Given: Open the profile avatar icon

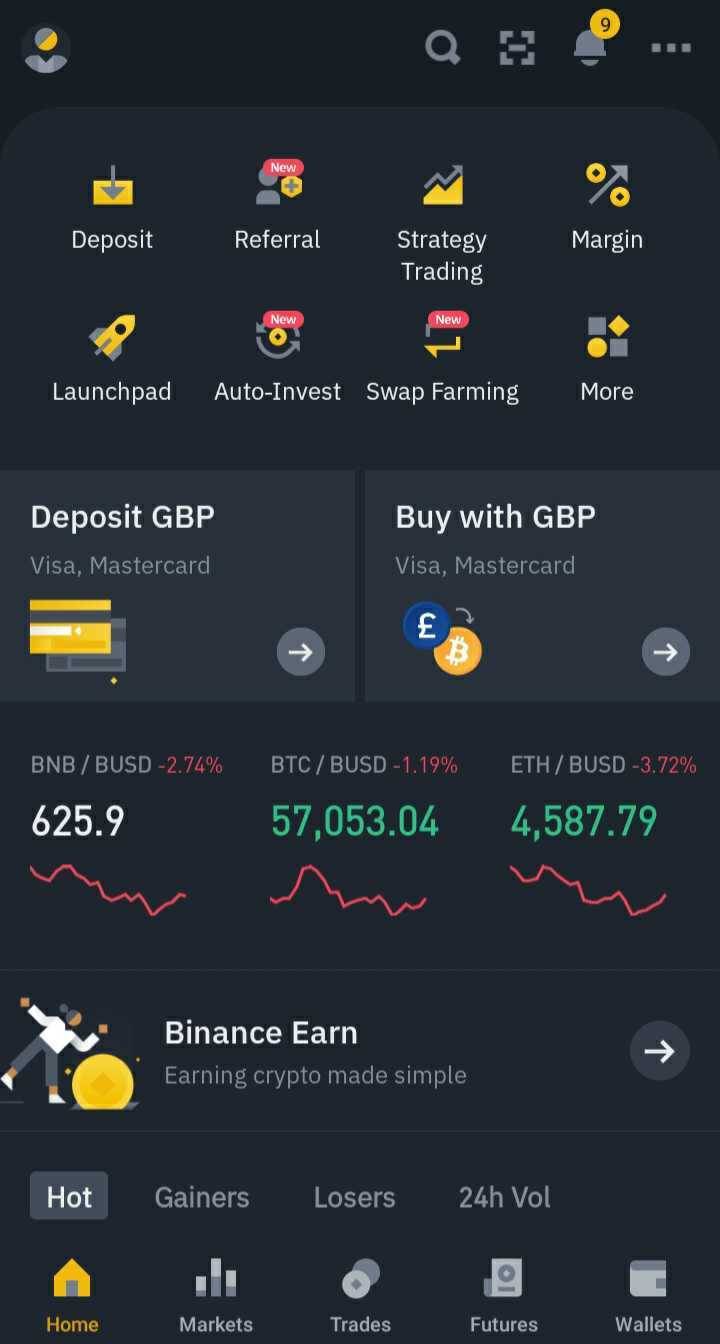Looking at the screenshot, I should point(45,48).
